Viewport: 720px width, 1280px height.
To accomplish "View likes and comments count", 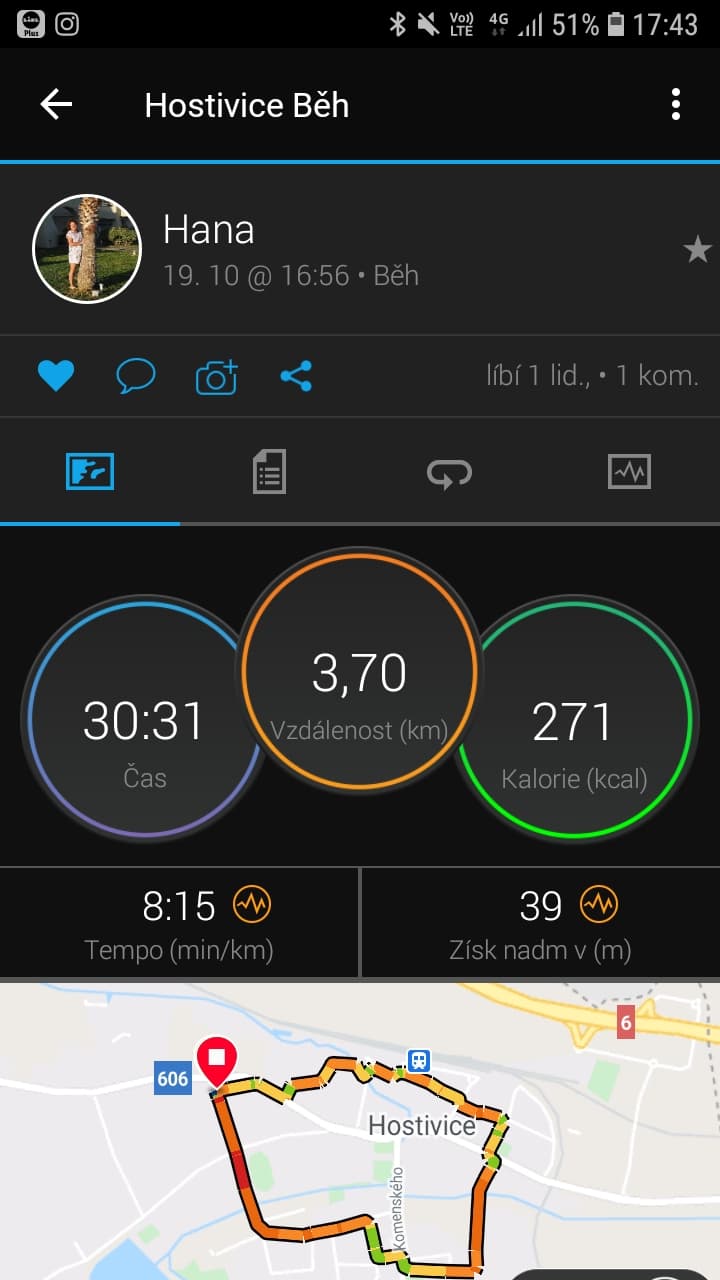I will [592, 376].
